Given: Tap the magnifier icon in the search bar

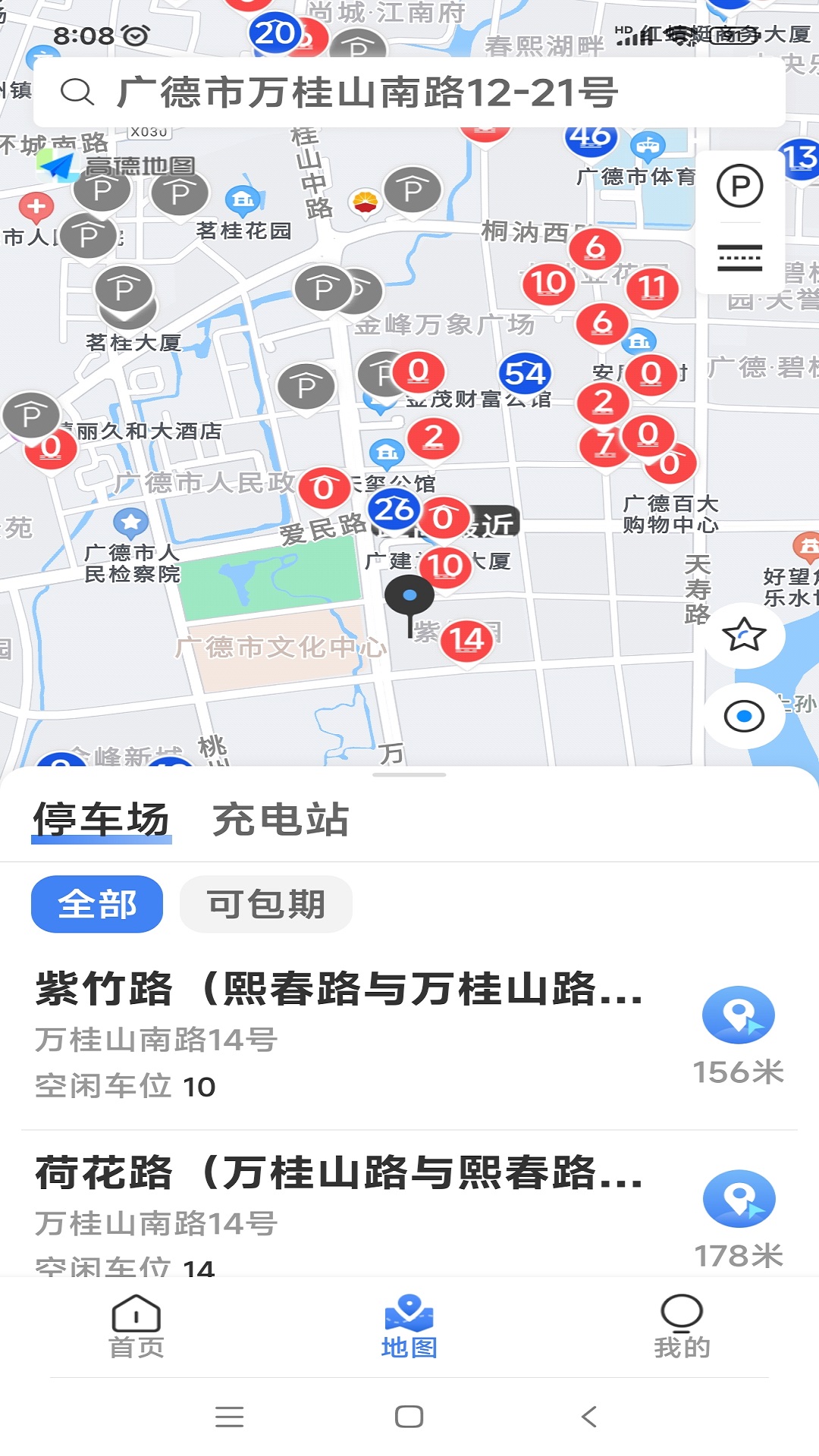Looking at the screenshot, I should (x=77, y=93).
